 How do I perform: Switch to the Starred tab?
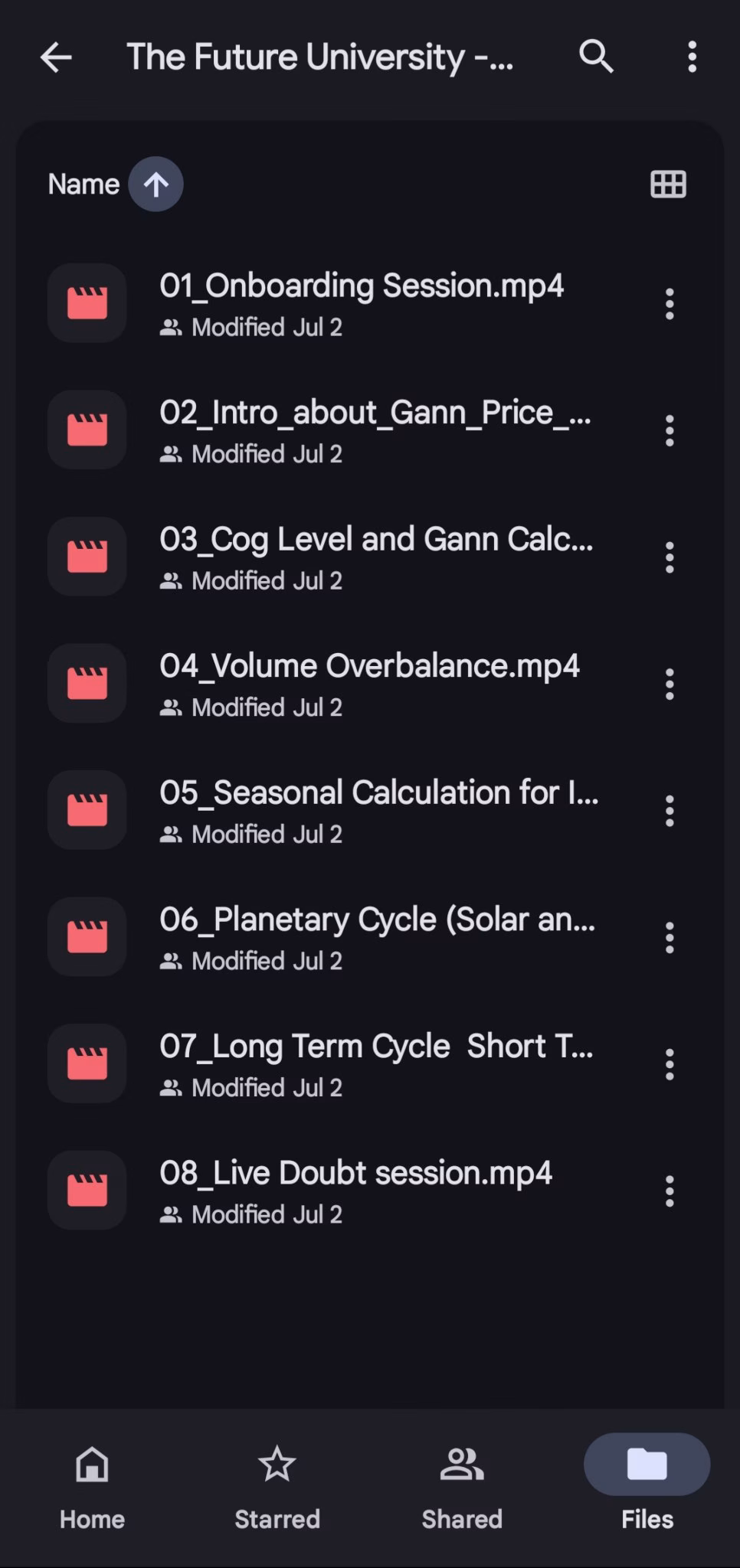pos(277,1487)
